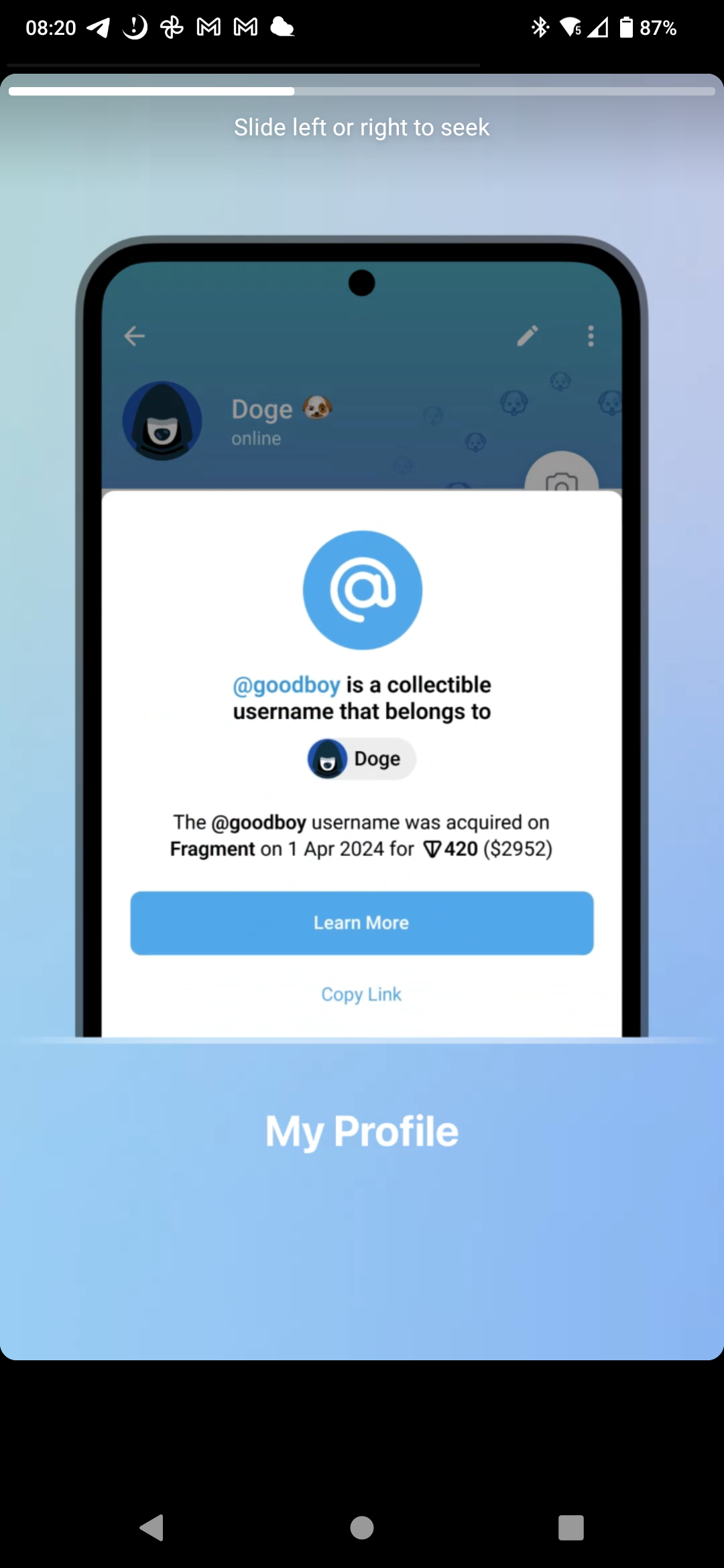This screenshot has height=1568, width=724.
Task: Tap the video seek progress bar
Action: (x=362, y=91)
